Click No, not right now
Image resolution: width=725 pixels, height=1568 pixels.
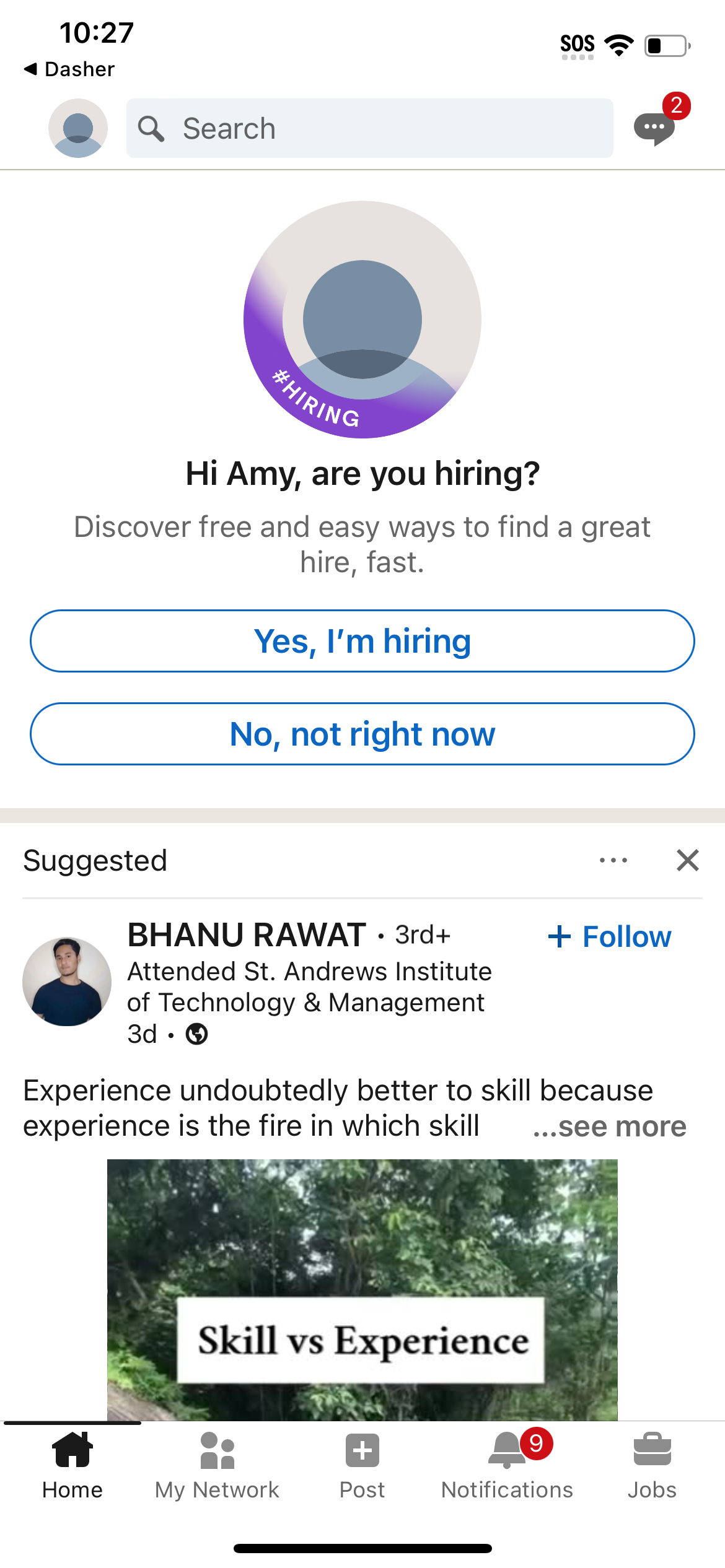coord(362,733)
